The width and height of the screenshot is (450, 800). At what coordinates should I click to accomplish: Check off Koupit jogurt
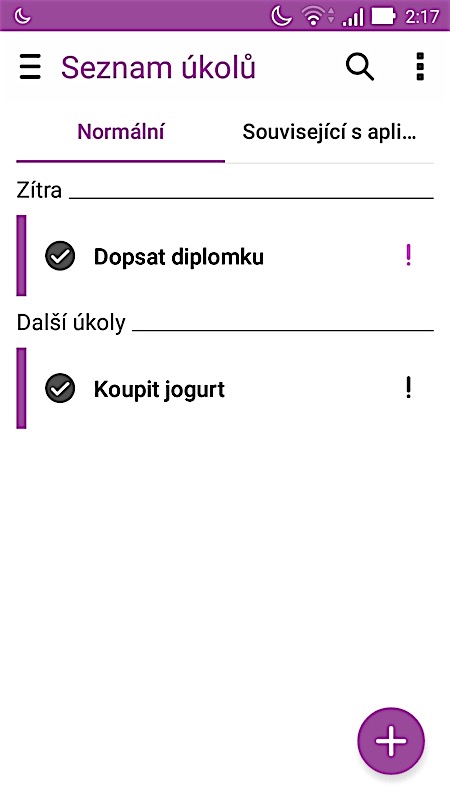(60, 389)
